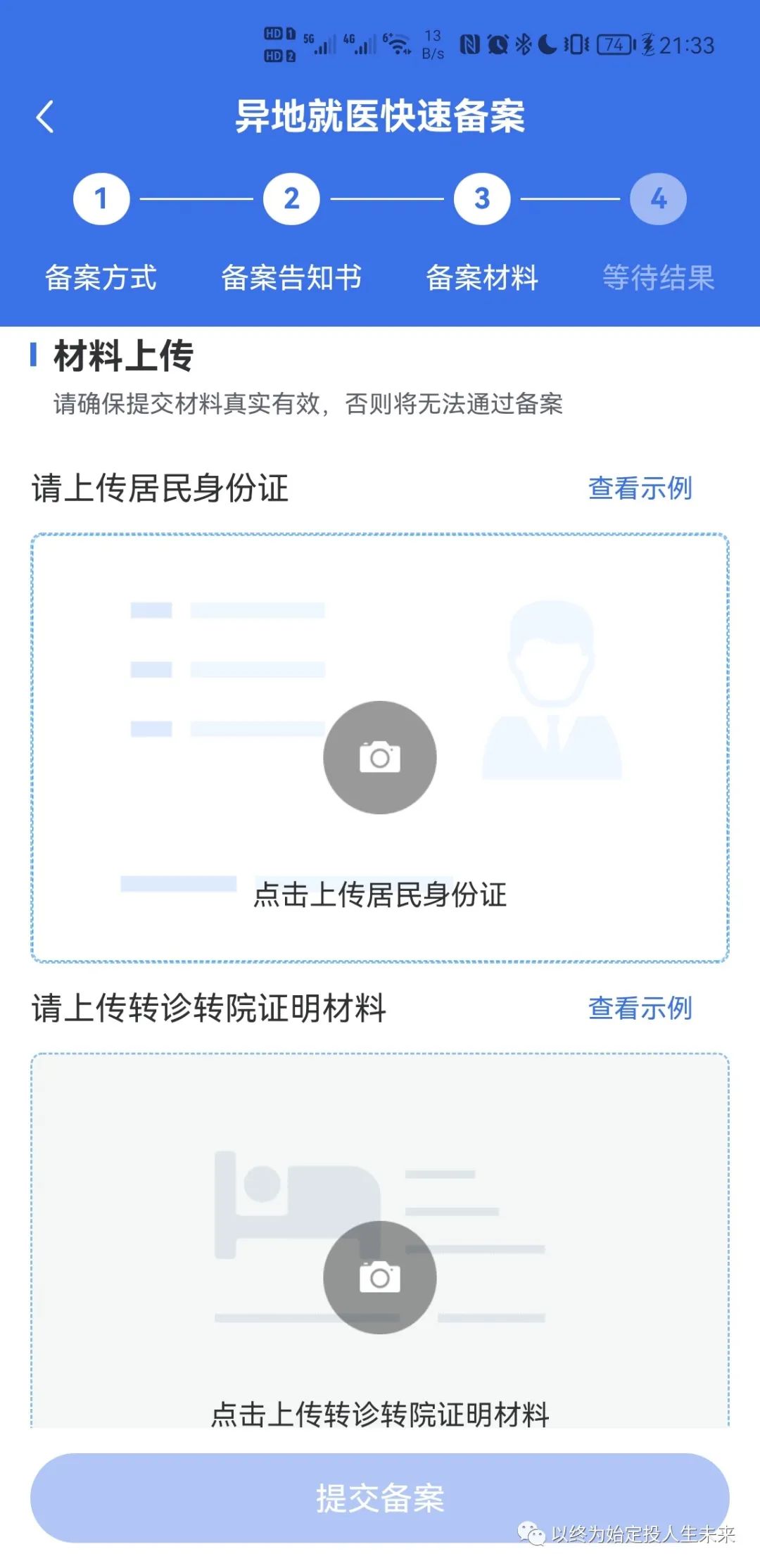Go back using the top-left arrow
The image size is (760, 1568).
coord(45,117)
